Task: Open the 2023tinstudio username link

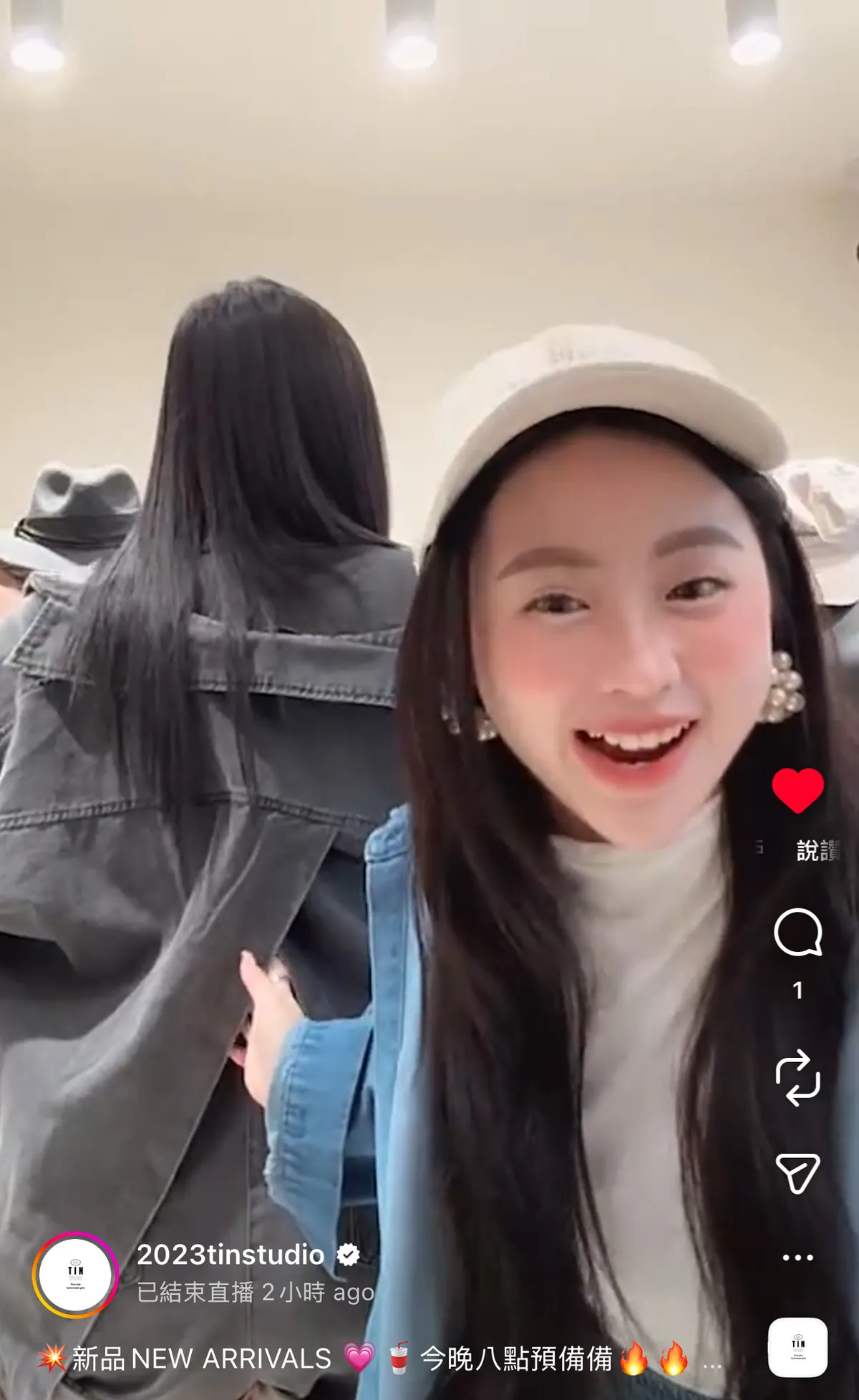Action: [230, 1255]
